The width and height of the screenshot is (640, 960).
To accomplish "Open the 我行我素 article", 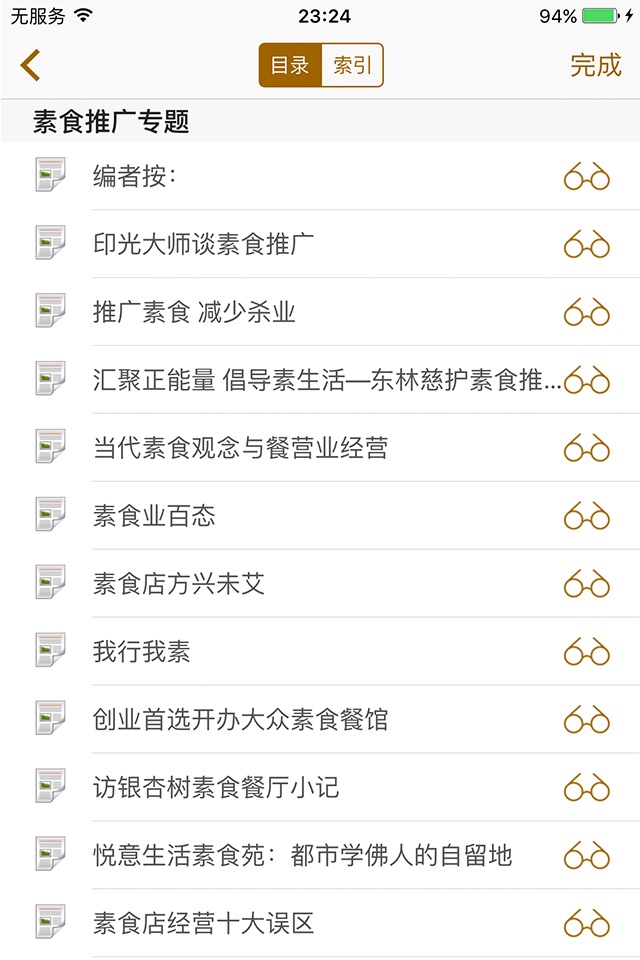I will click(141, 652).
